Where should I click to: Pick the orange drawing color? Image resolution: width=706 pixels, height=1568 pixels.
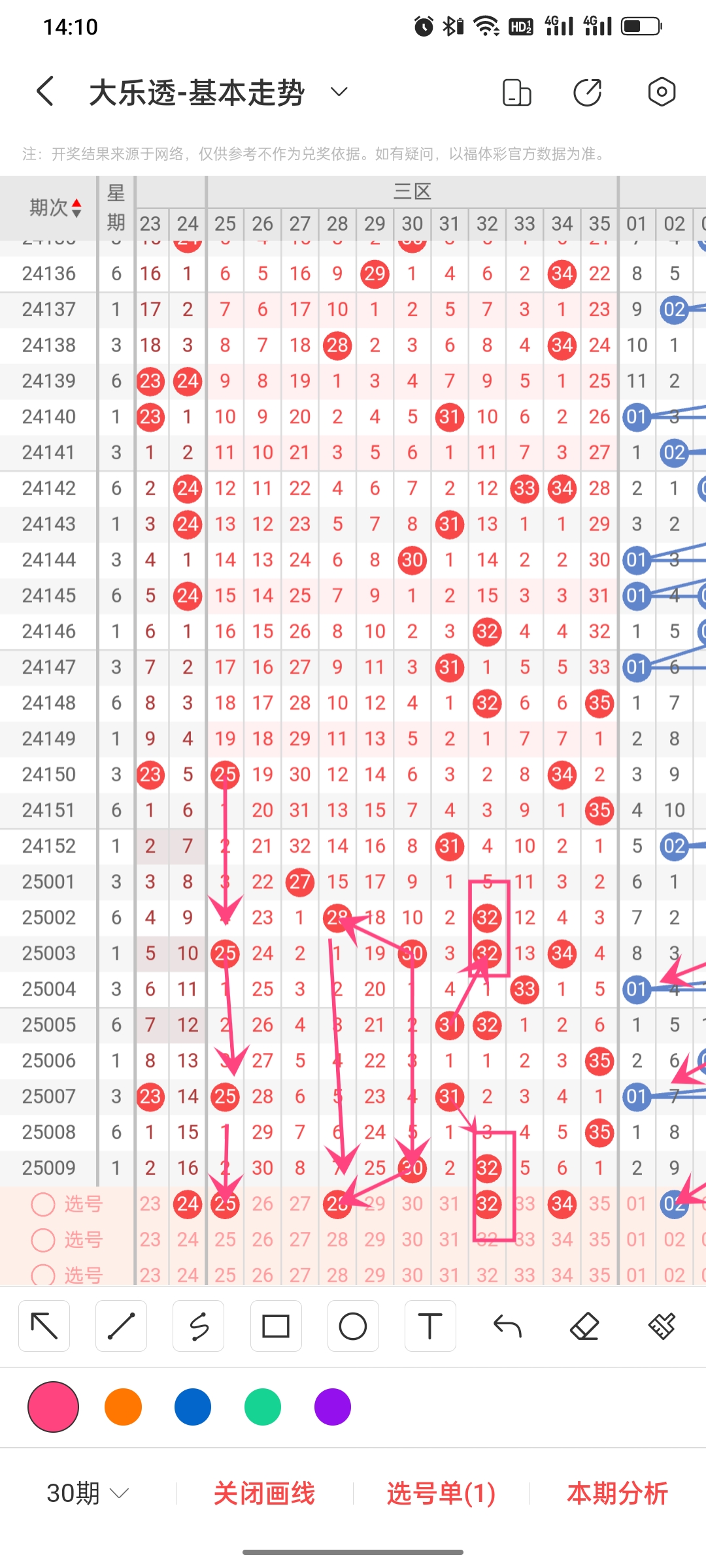(123, 1407)
